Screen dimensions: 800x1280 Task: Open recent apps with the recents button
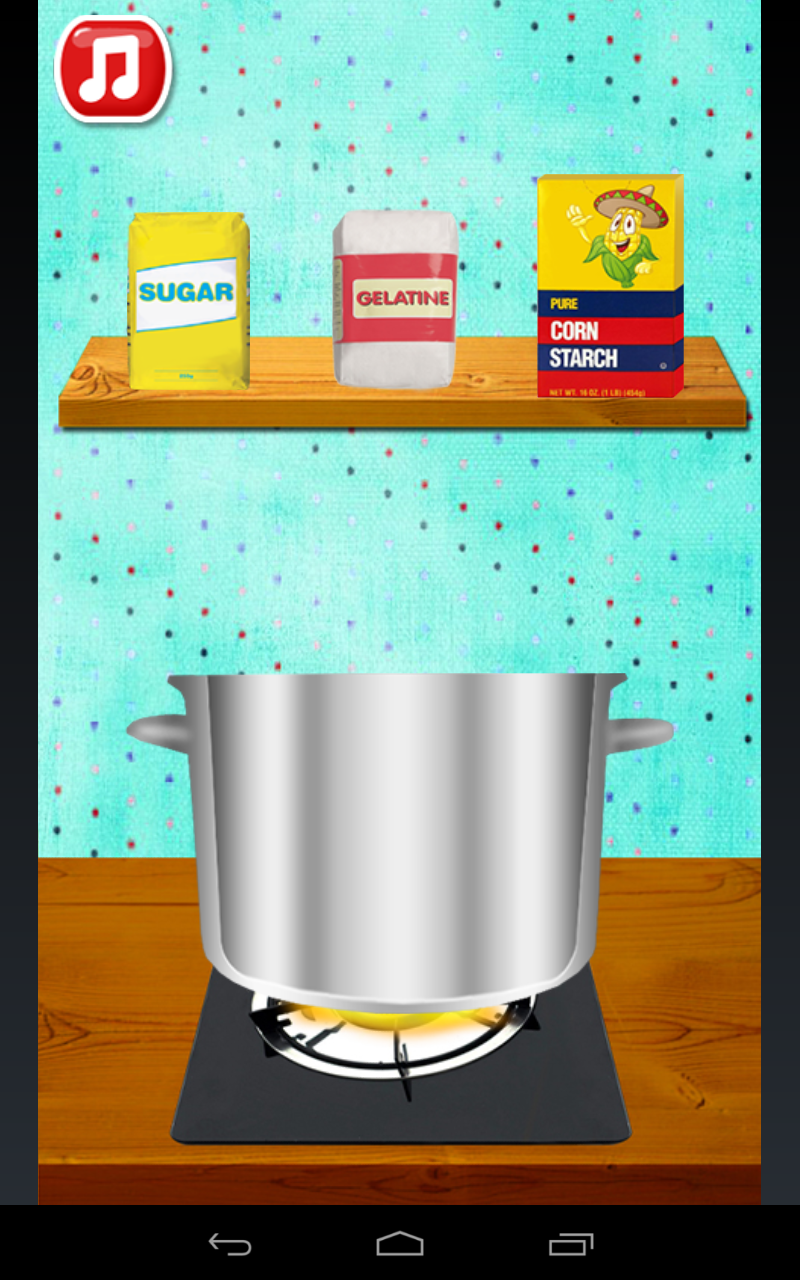click(570, 1245)
